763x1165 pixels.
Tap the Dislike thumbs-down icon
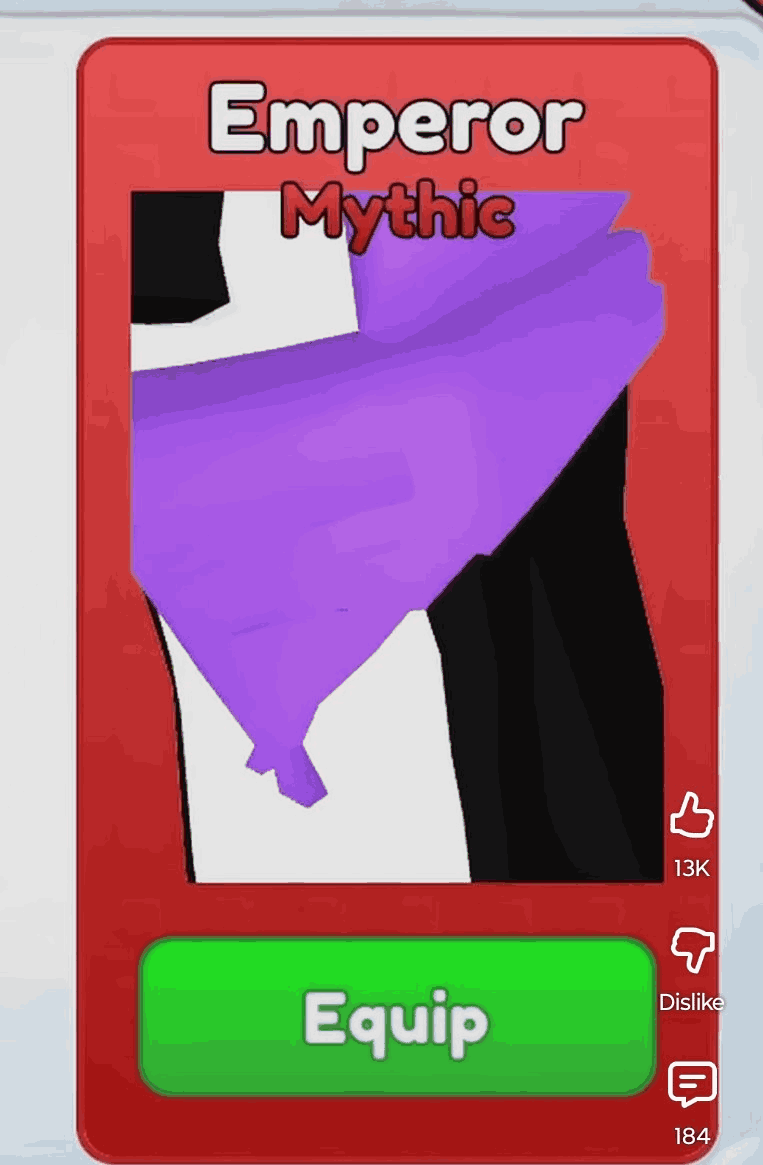tap(691, 950)
